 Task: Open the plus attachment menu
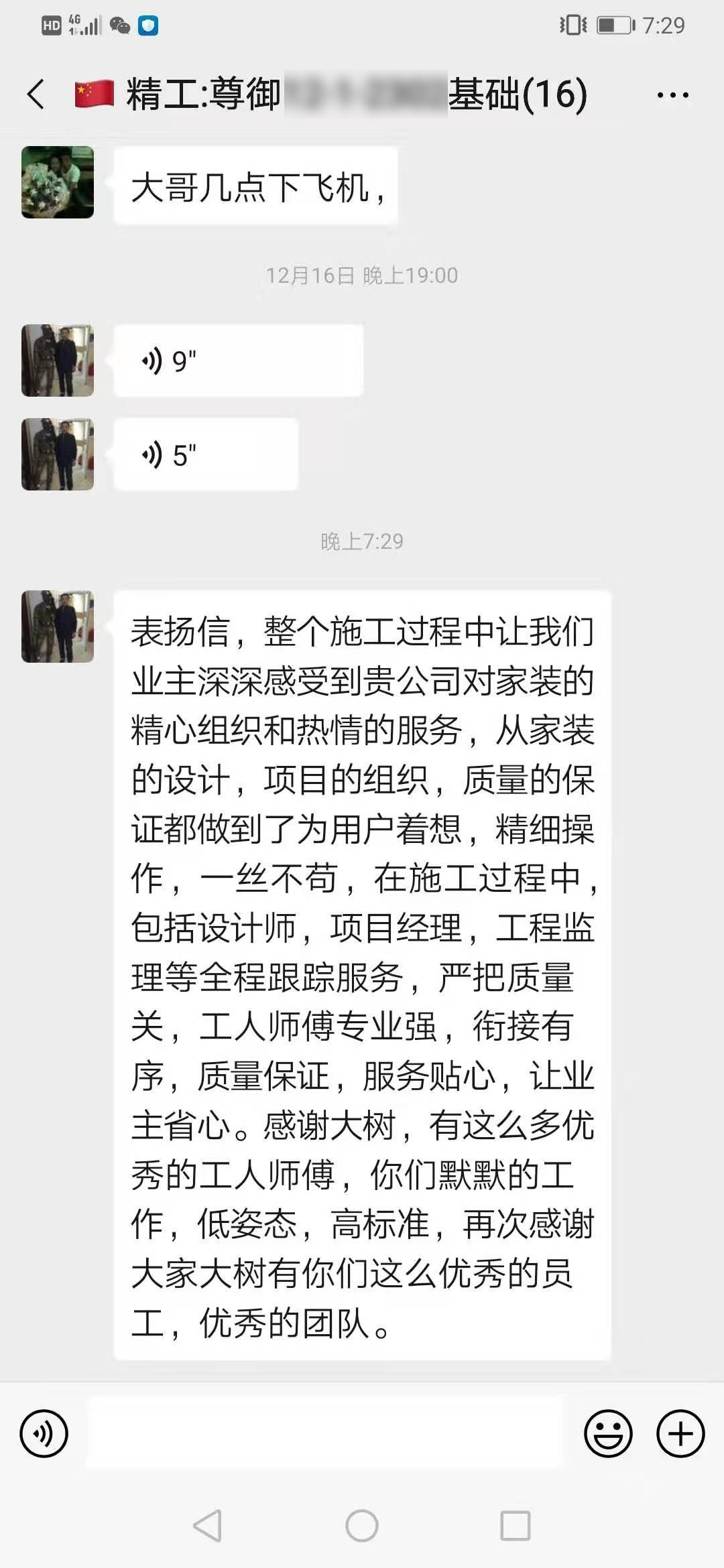[680, 1433]
